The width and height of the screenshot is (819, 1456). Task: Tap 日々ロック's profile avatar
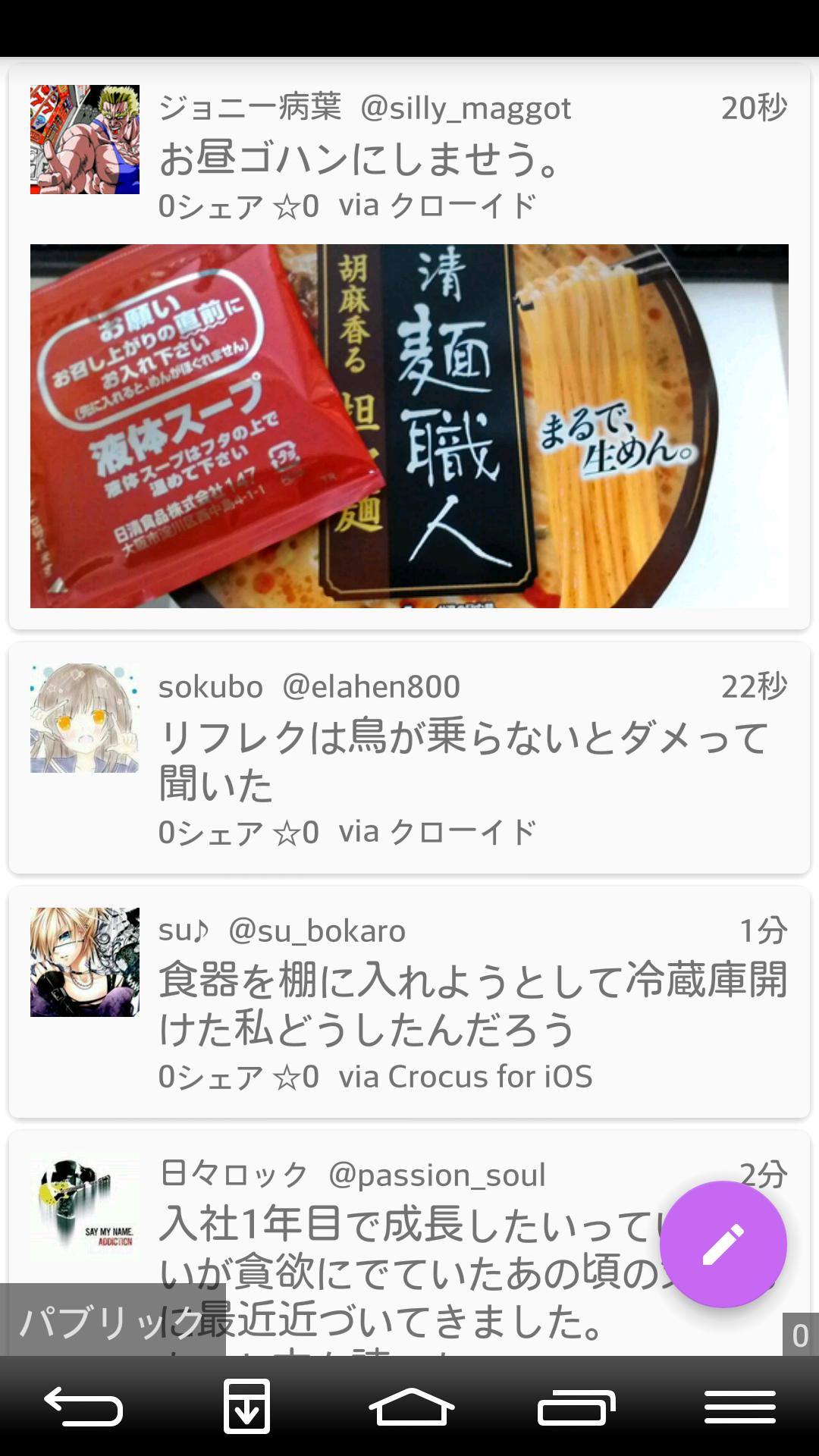[x=85, y=1207]
